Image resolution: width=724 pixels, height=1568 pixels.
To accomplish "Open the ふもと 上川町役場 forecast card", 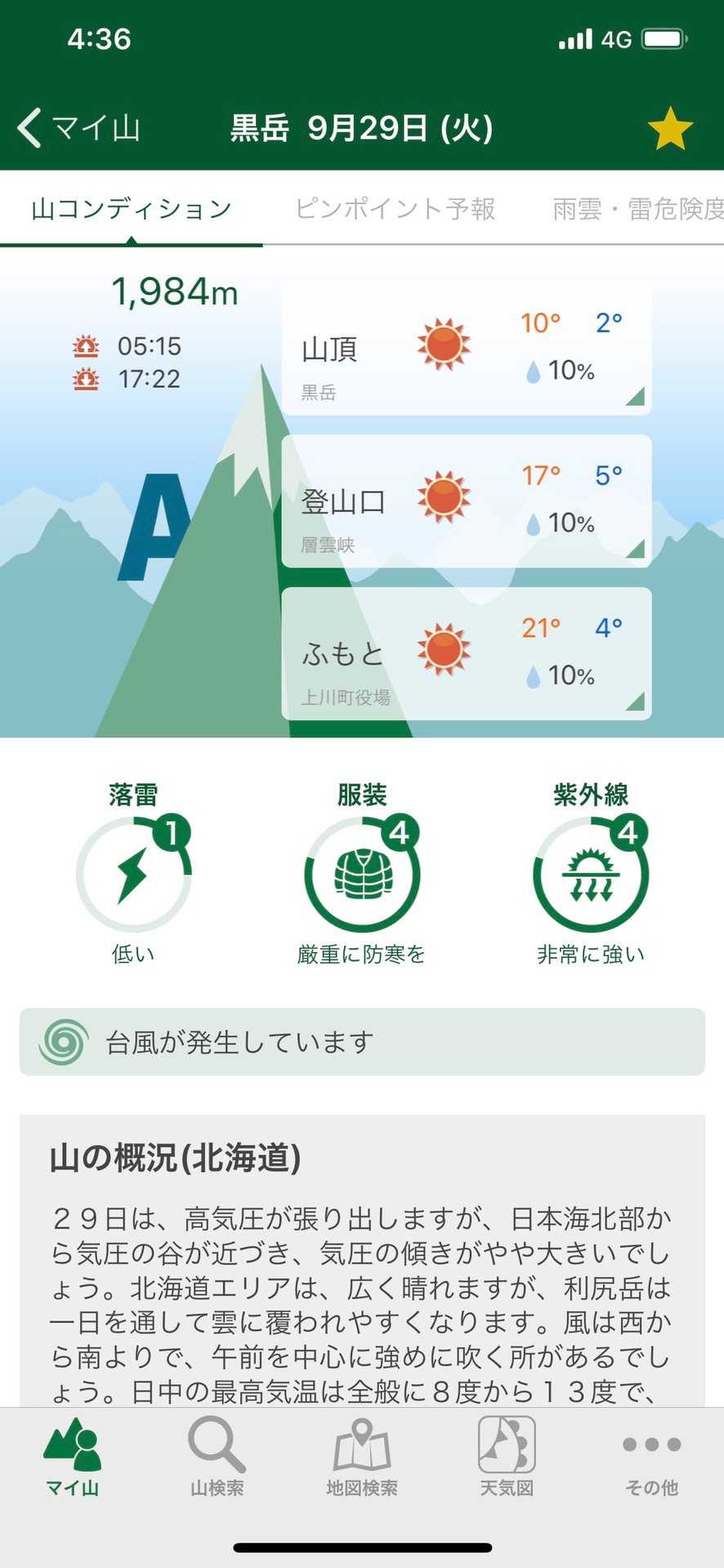I will point(467,653).
